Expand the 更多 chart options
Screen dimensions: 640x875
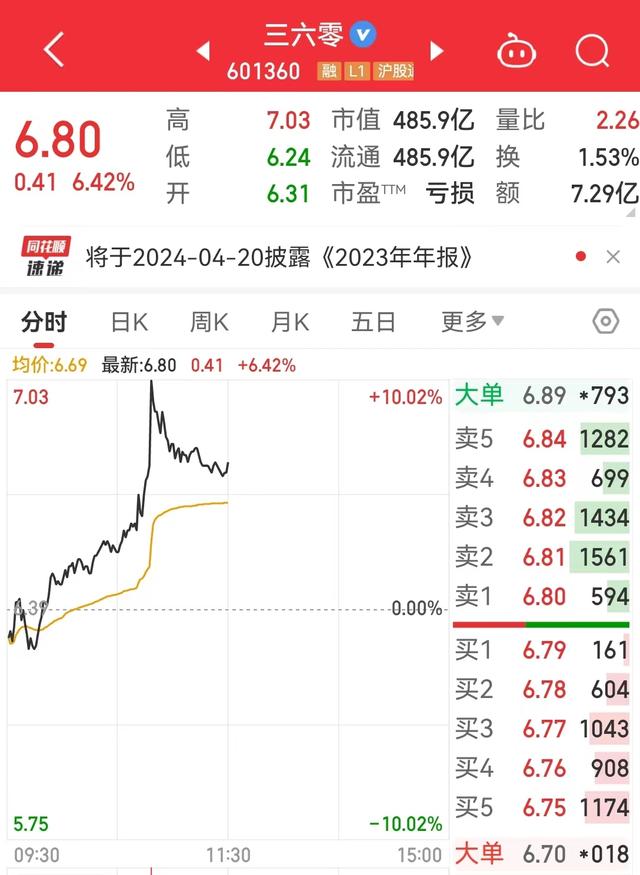[x=473, y=322]
